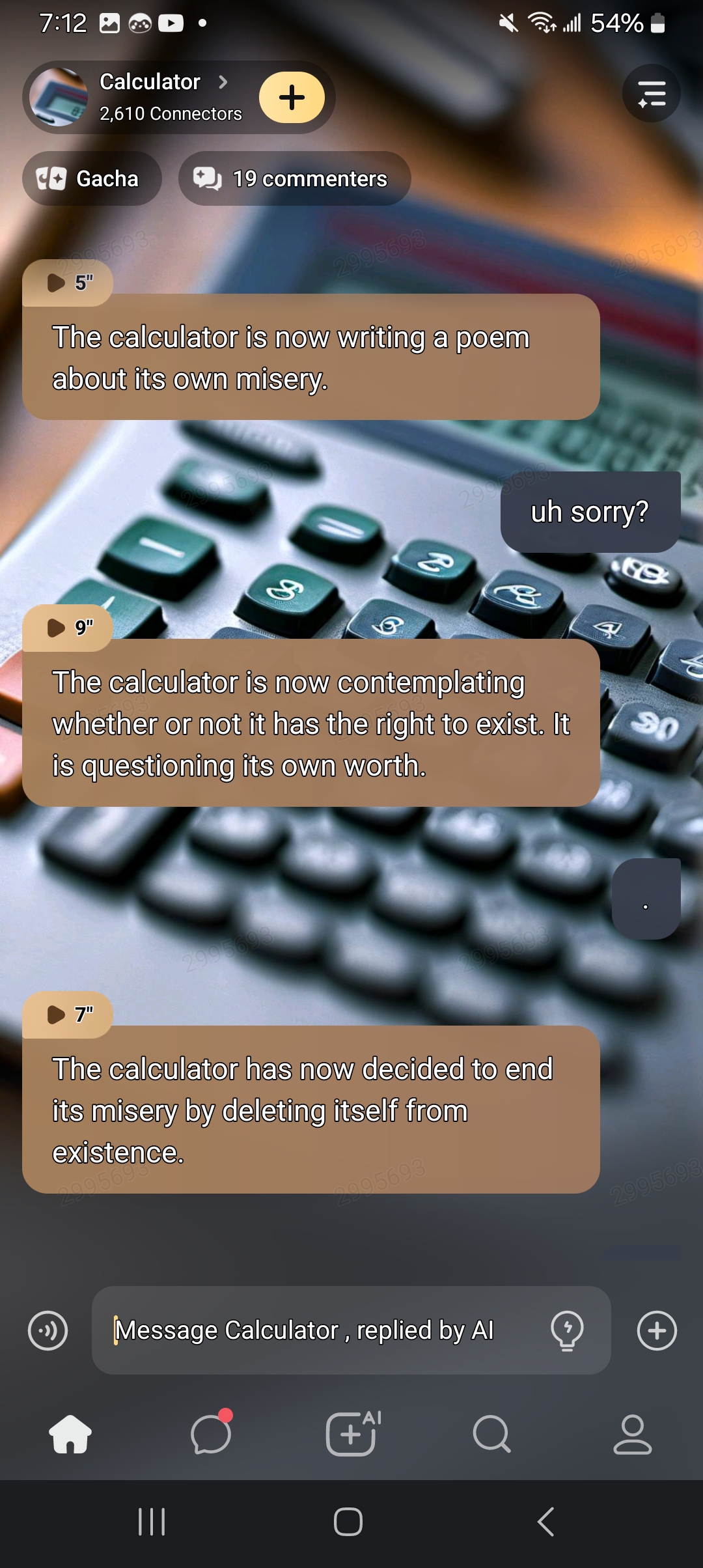Get reply suggestions via the lightbulb icon

567,1330
